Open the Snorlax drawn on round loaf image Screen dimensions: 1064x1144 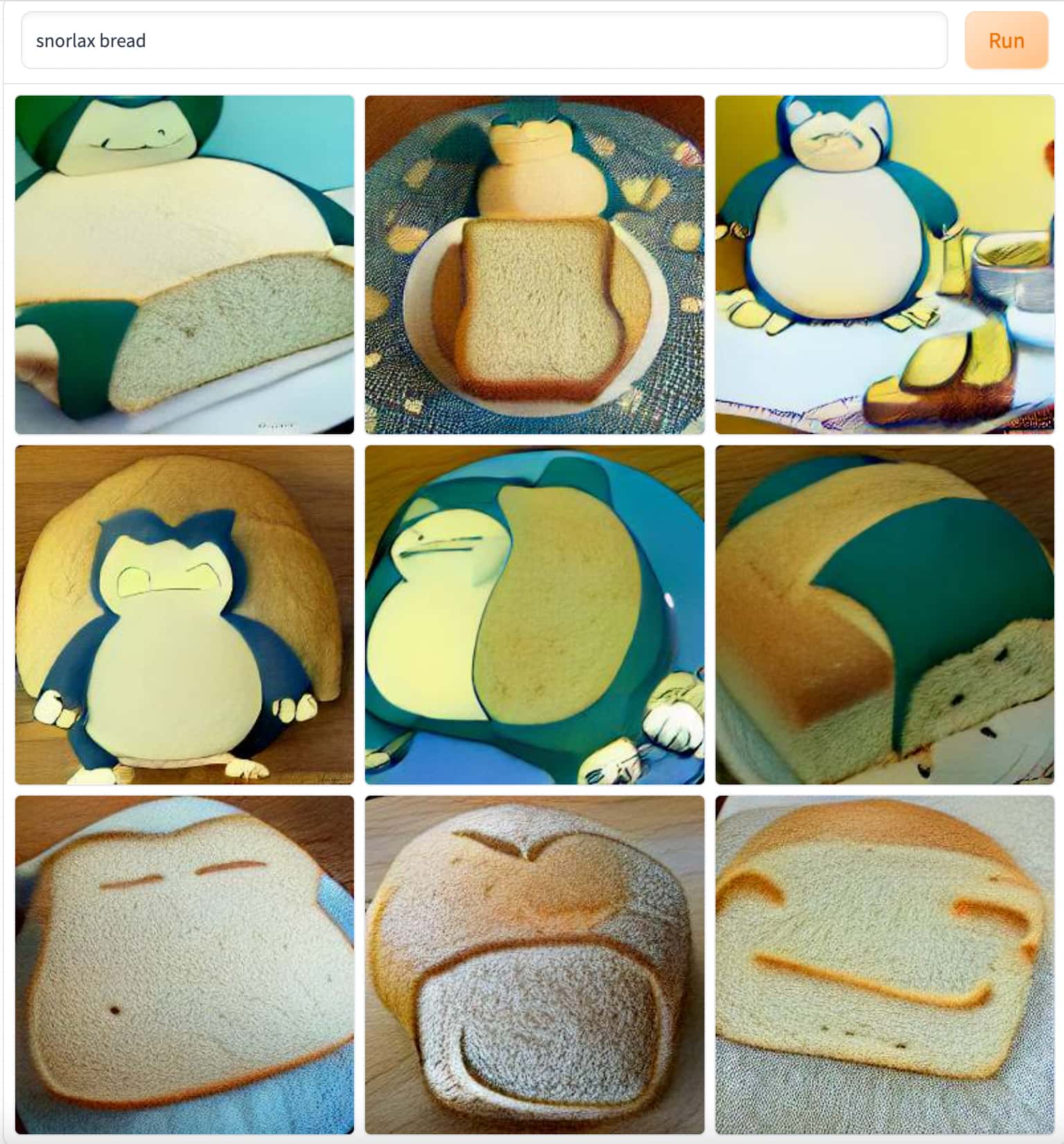tap(184, 614)
